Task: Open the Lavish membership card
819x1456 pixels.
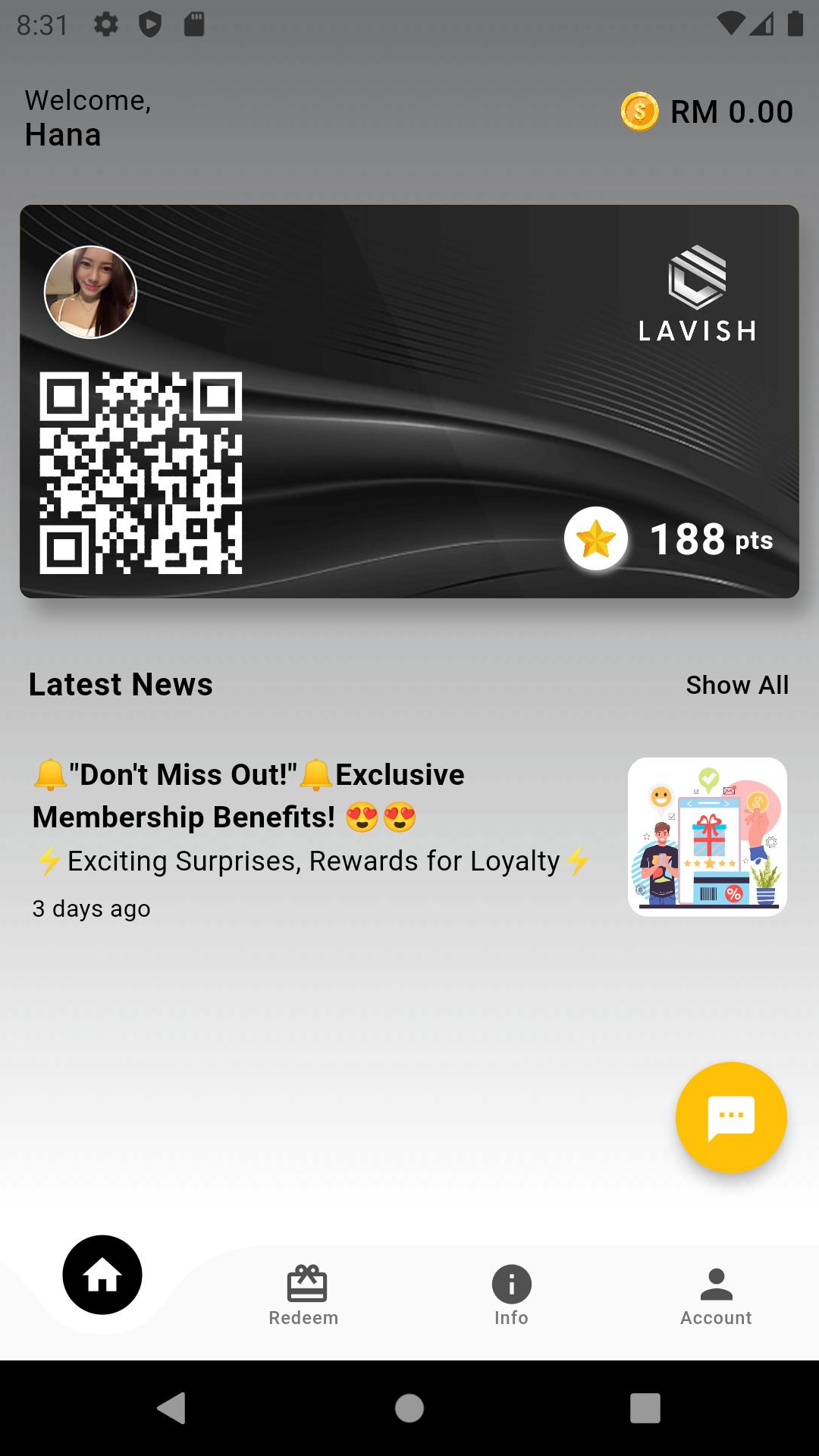Action: click(409, 401)
